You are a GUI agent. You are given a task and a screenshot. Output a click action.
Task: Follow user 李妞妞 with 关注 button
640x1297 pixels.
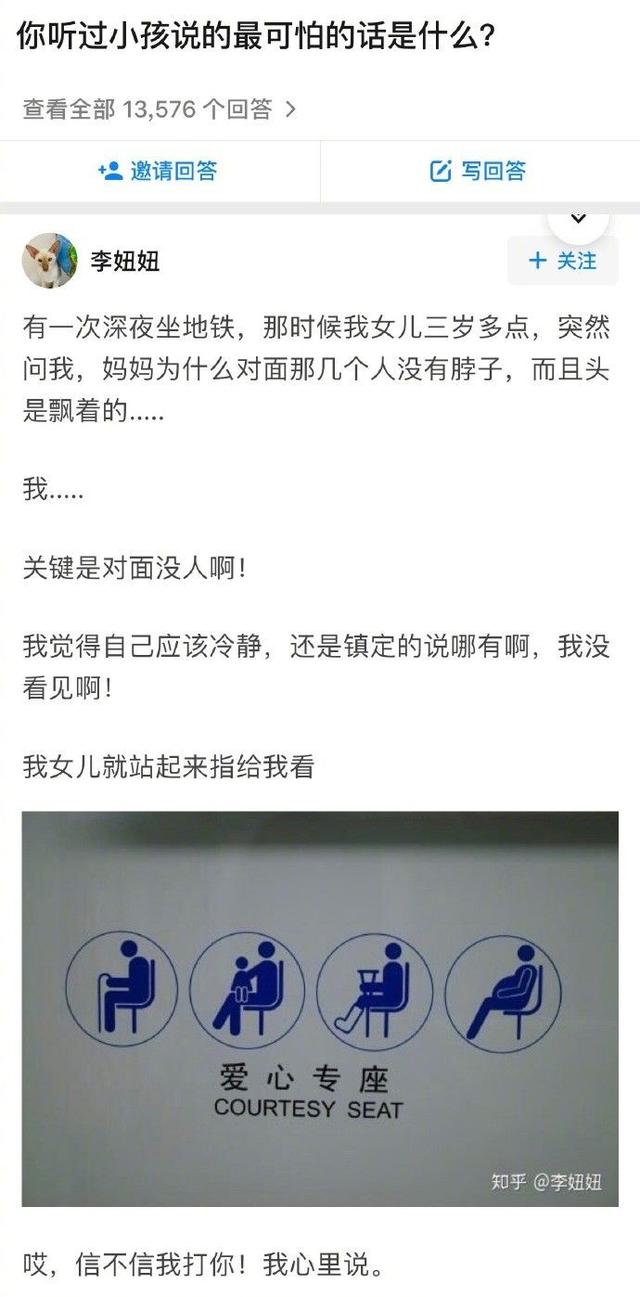pyautogui.click(x=563, y=261)
